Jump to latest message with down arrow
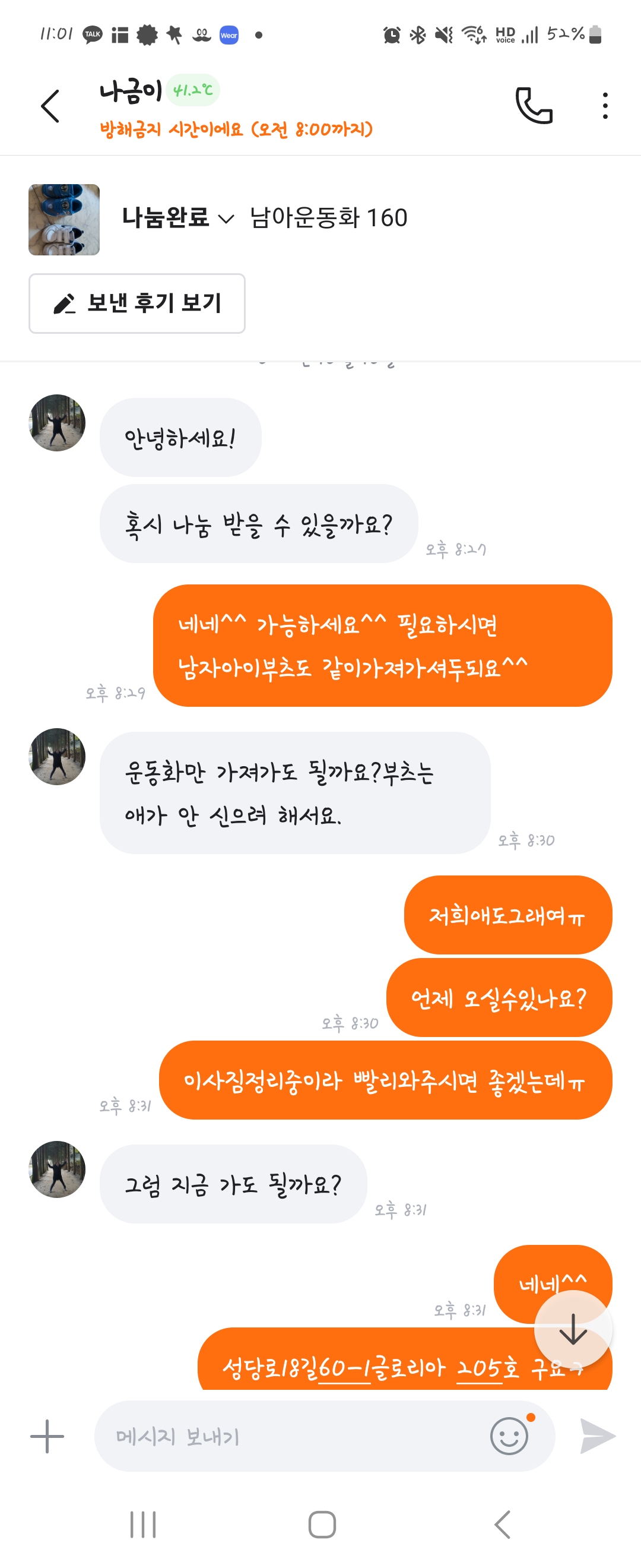The width and height of the screenshot is (641, 1568). point(572,1330)
